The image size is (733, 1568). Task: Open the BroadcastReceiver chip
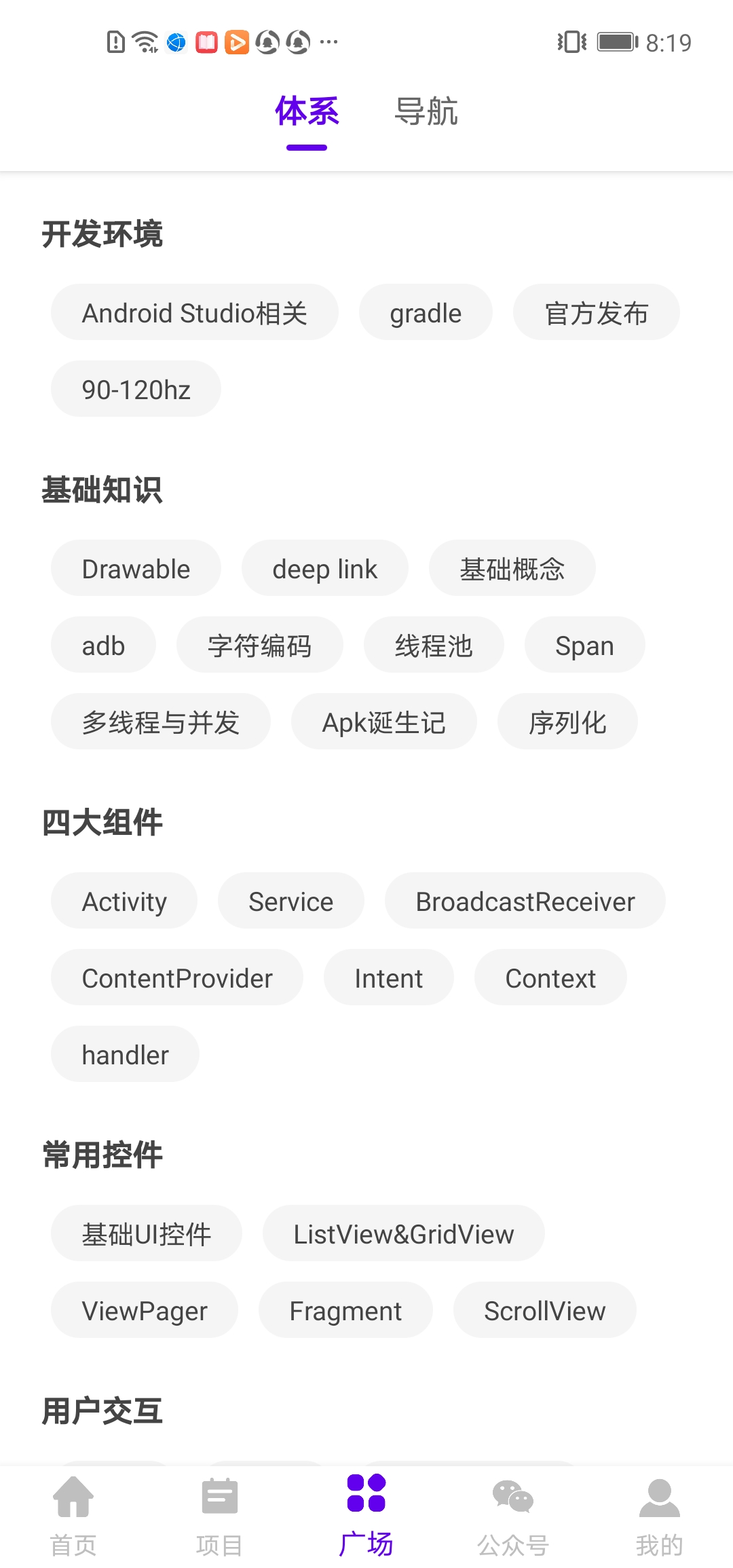[525, 901]
